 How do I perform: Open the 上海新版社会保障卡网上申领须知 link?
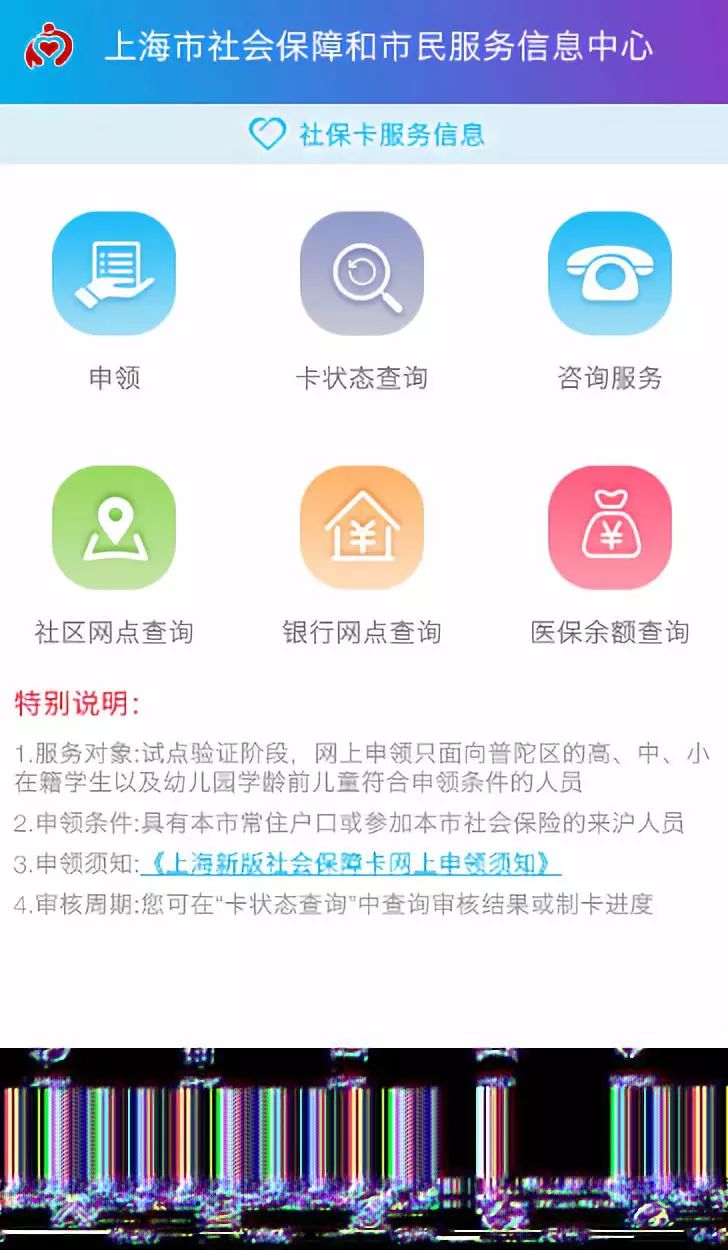coord(351,863)
